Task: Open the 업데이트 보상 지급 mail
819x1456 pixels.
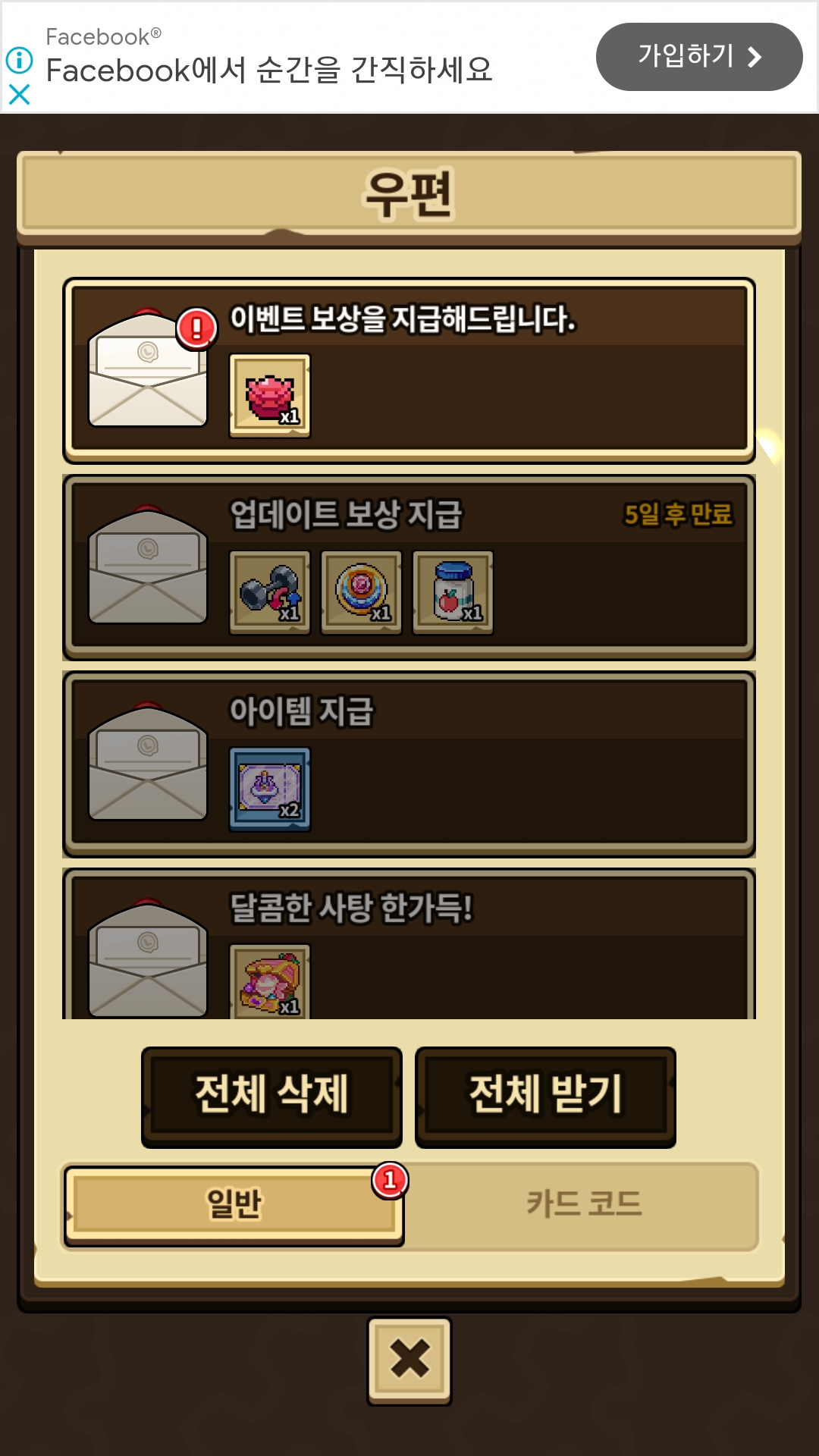Action: tap(409, 567)
